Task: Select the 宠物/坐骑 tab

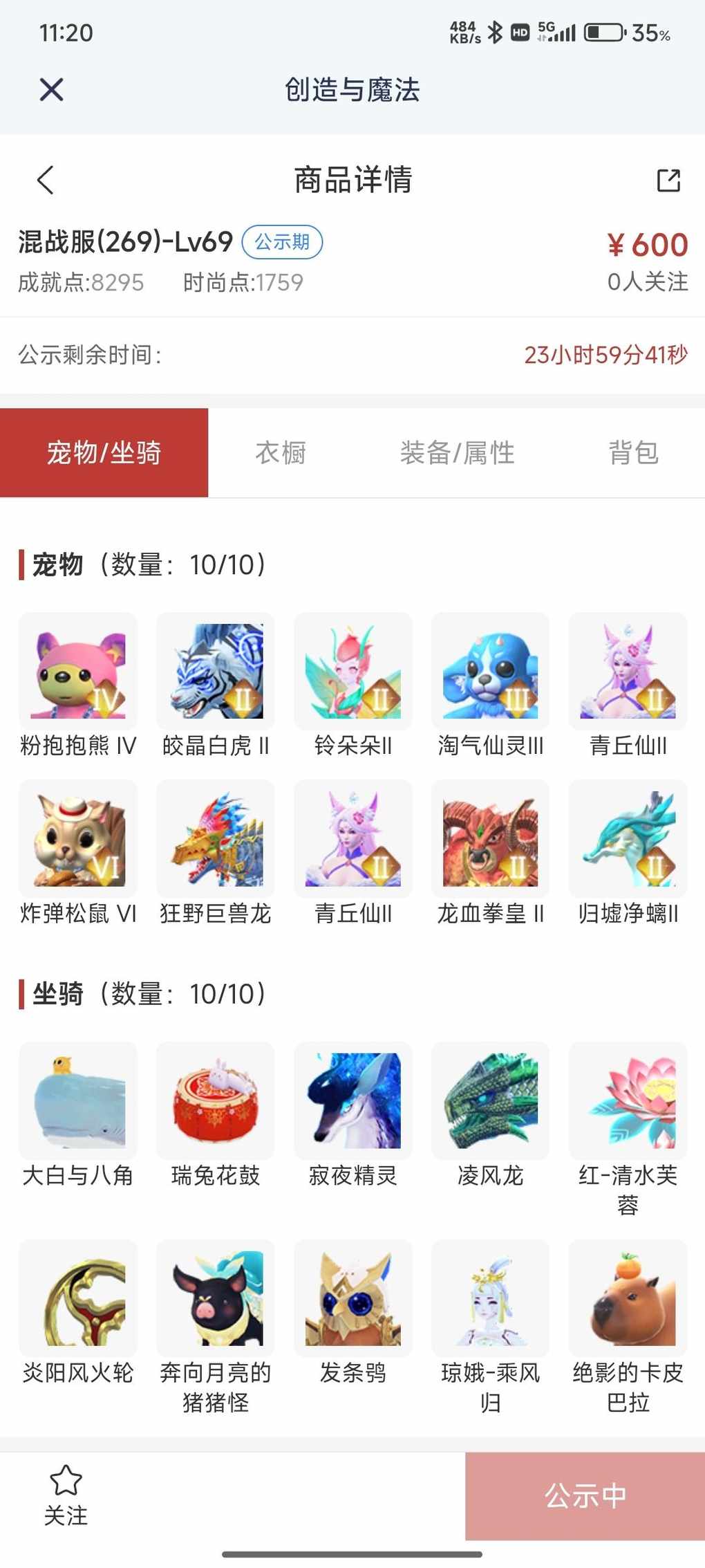Action: (x=104, y=453)
